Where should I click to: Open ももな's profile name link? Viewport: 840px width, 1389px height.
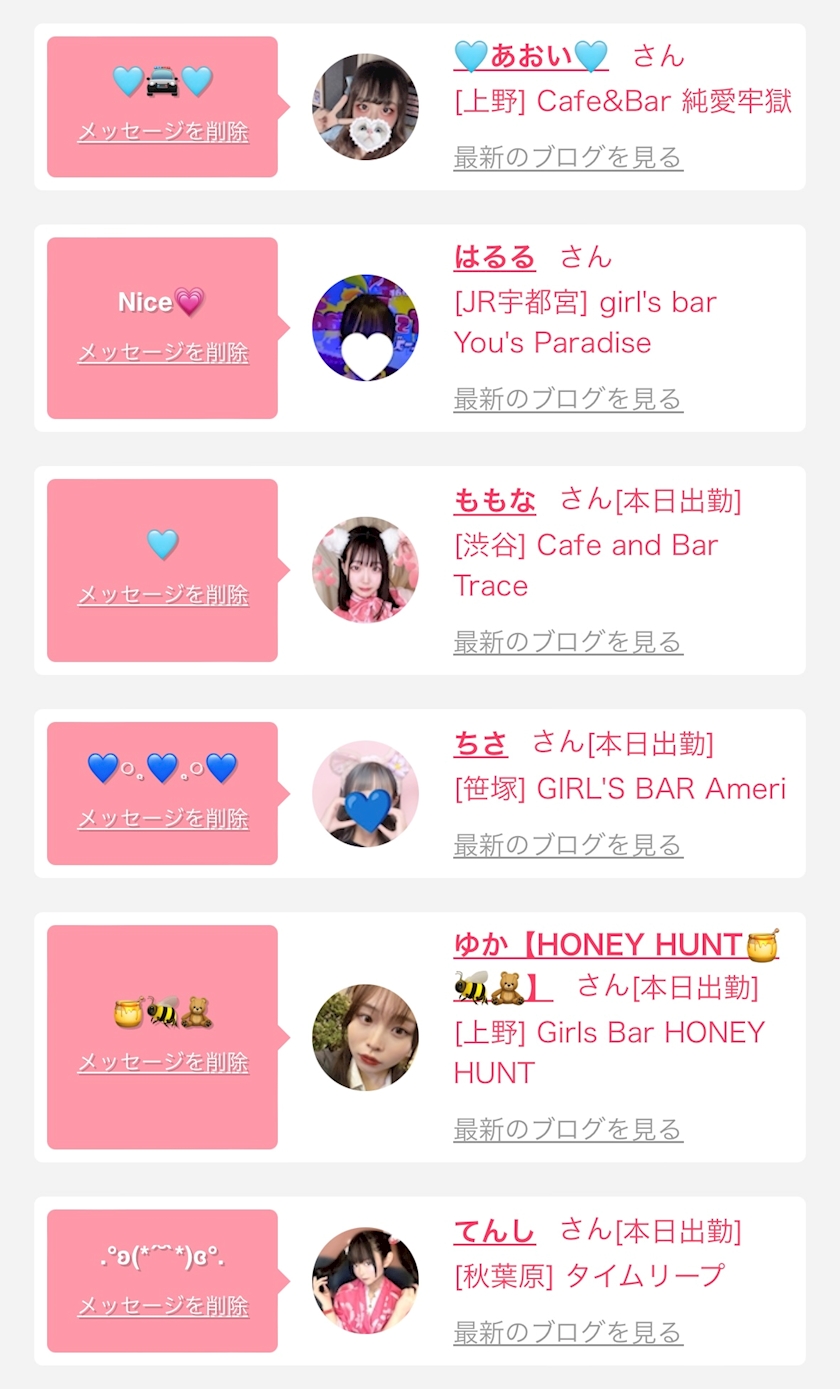click(495, 500)
